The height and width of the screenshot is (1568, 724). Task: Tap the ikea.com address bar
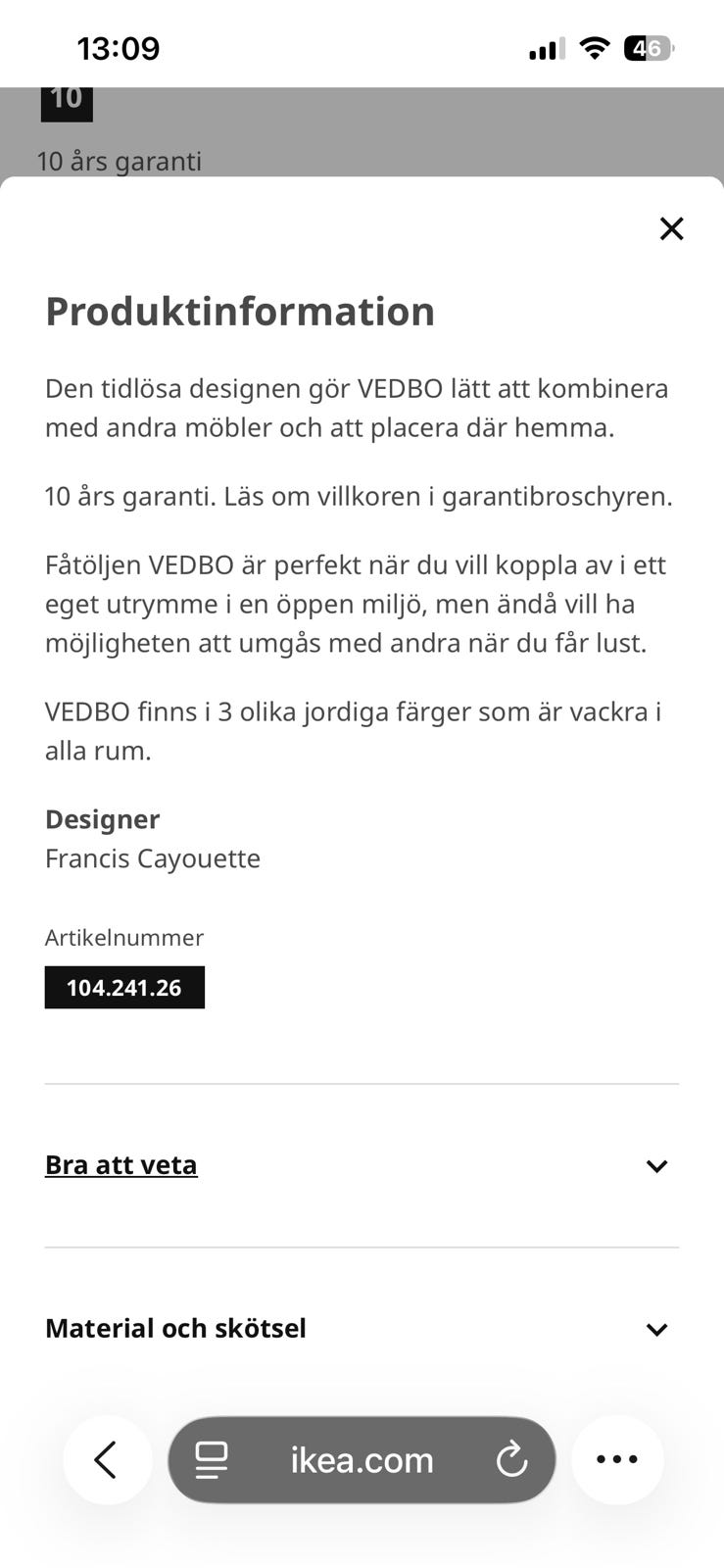point(362,1459)
